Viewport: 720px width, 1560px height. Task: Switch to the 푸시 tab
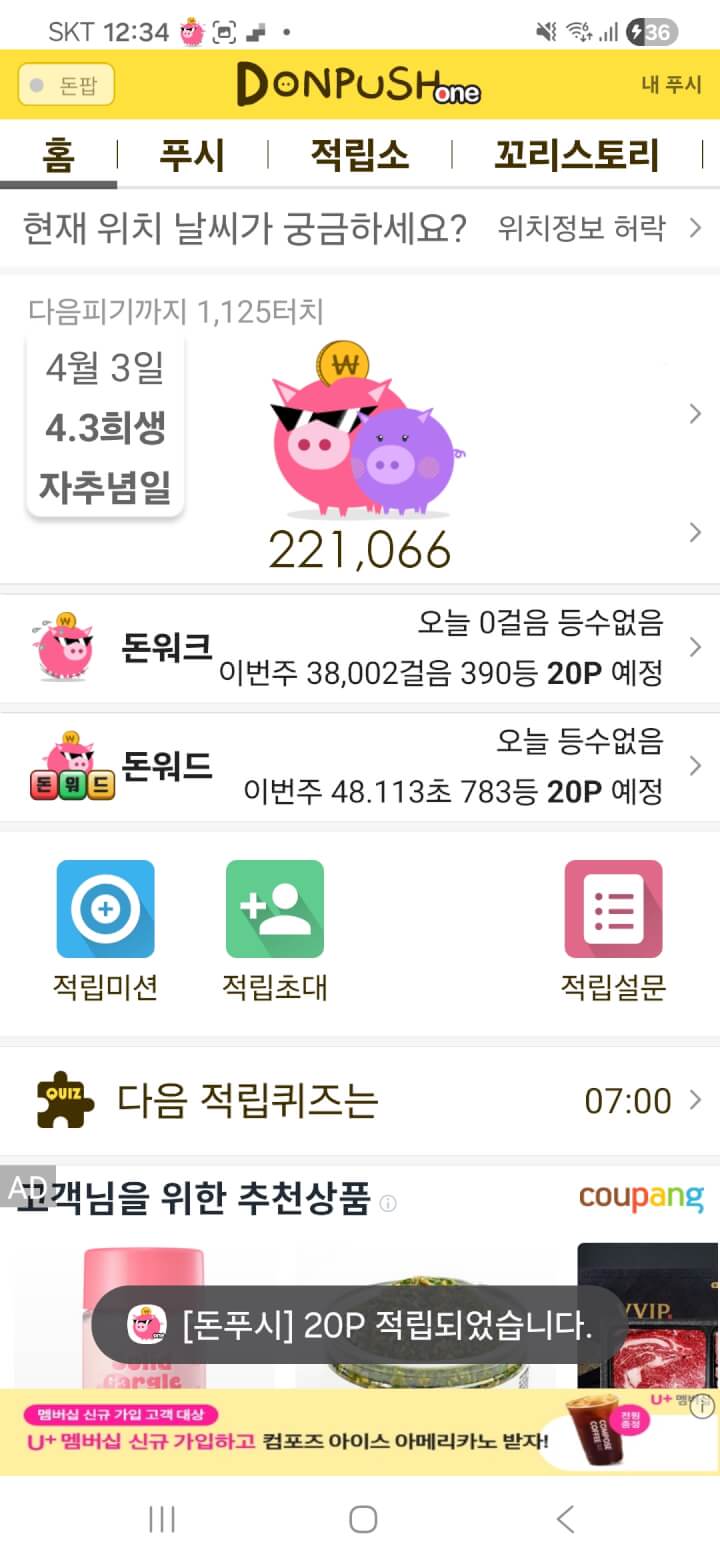(192, 156)
